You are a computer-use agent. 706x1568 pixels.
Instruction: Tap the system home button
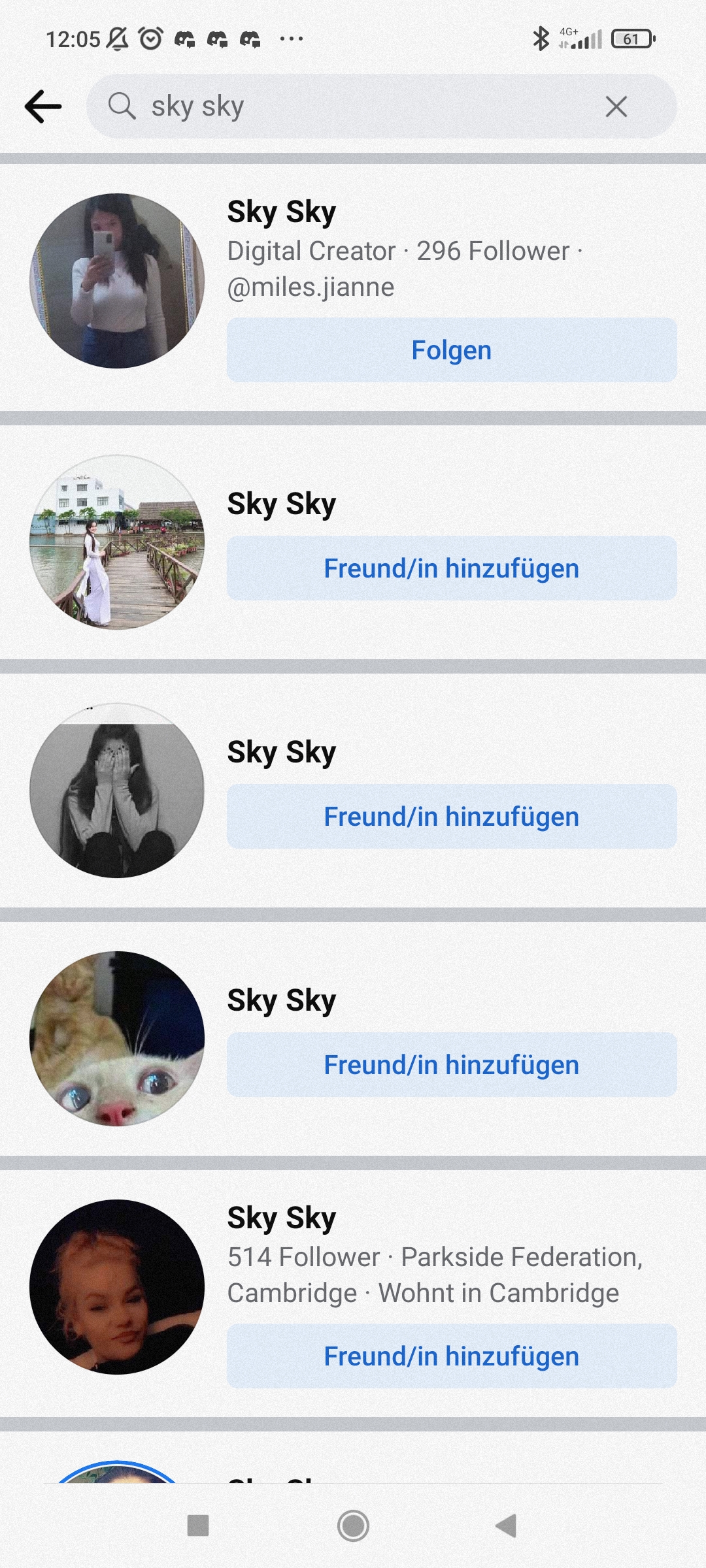coord(353,1526)
